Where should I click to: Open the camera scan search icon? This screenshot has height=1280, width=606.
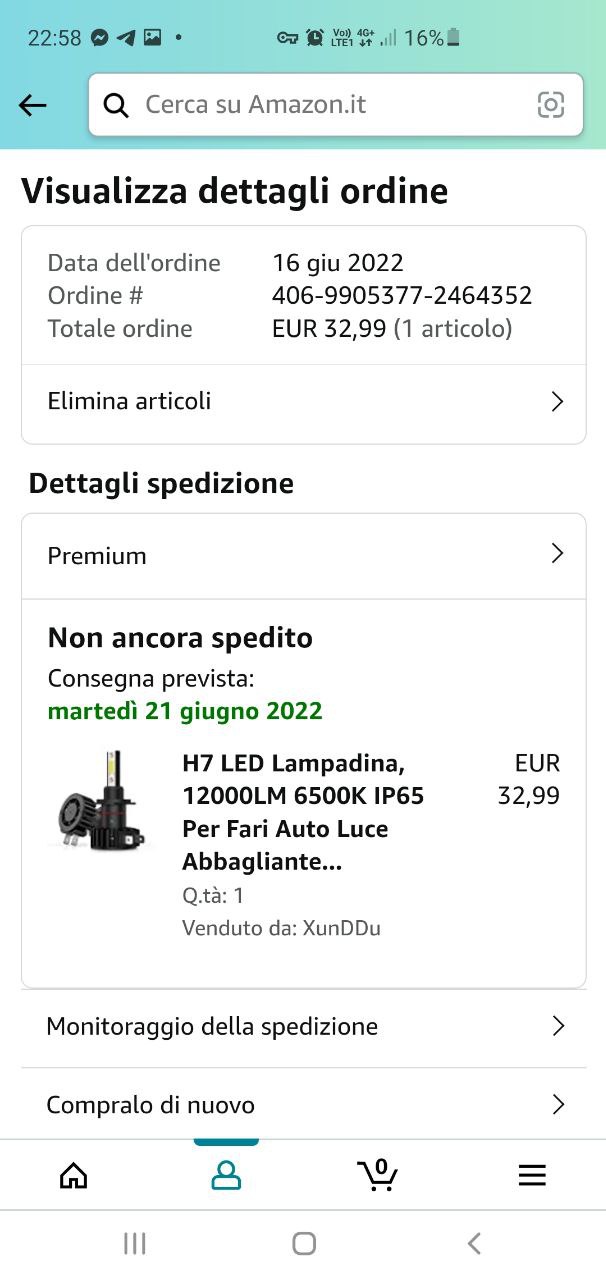[x=550, y=105]
